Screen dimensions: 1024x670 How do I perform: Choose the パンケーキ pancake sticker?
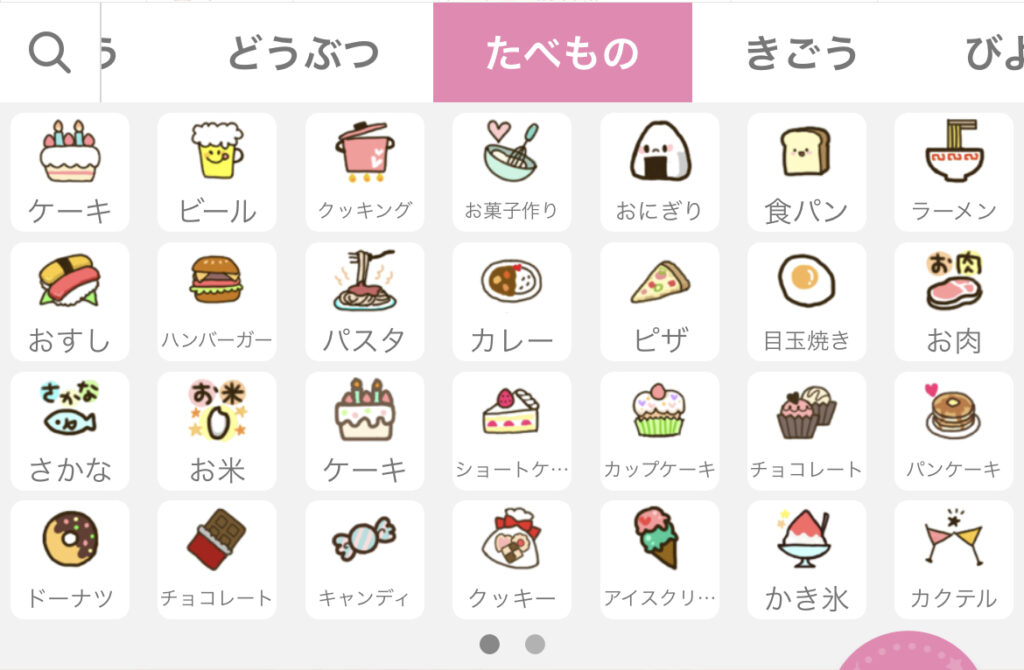[x=953, y=431]
